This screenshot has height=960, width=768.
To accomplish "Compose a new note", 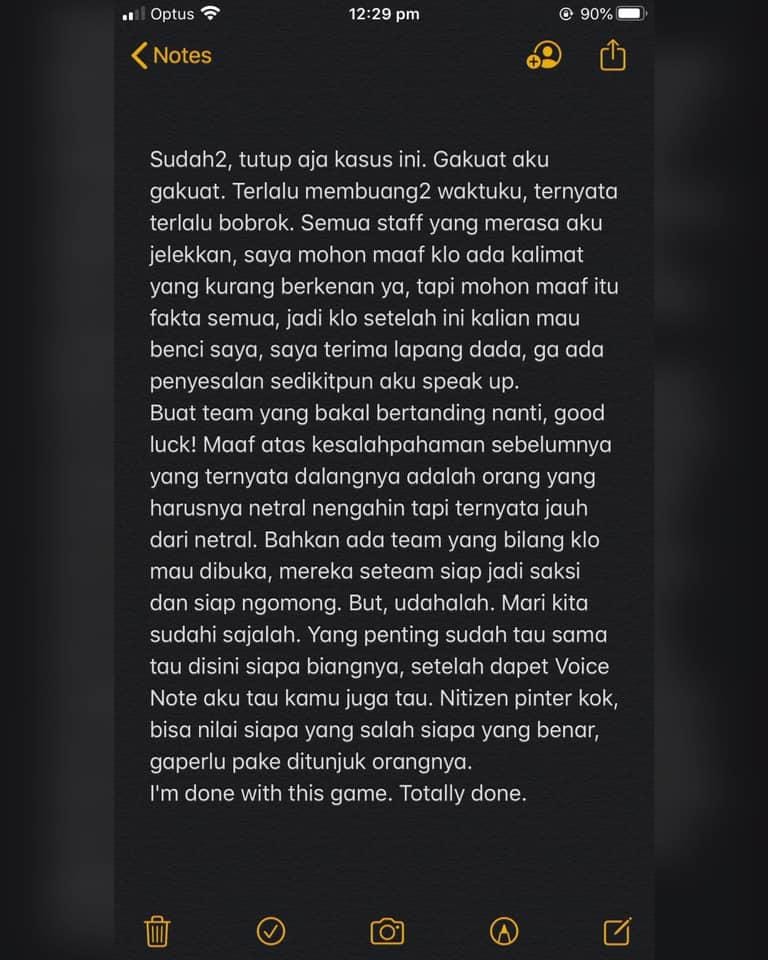I will click(x=617, y=932).
